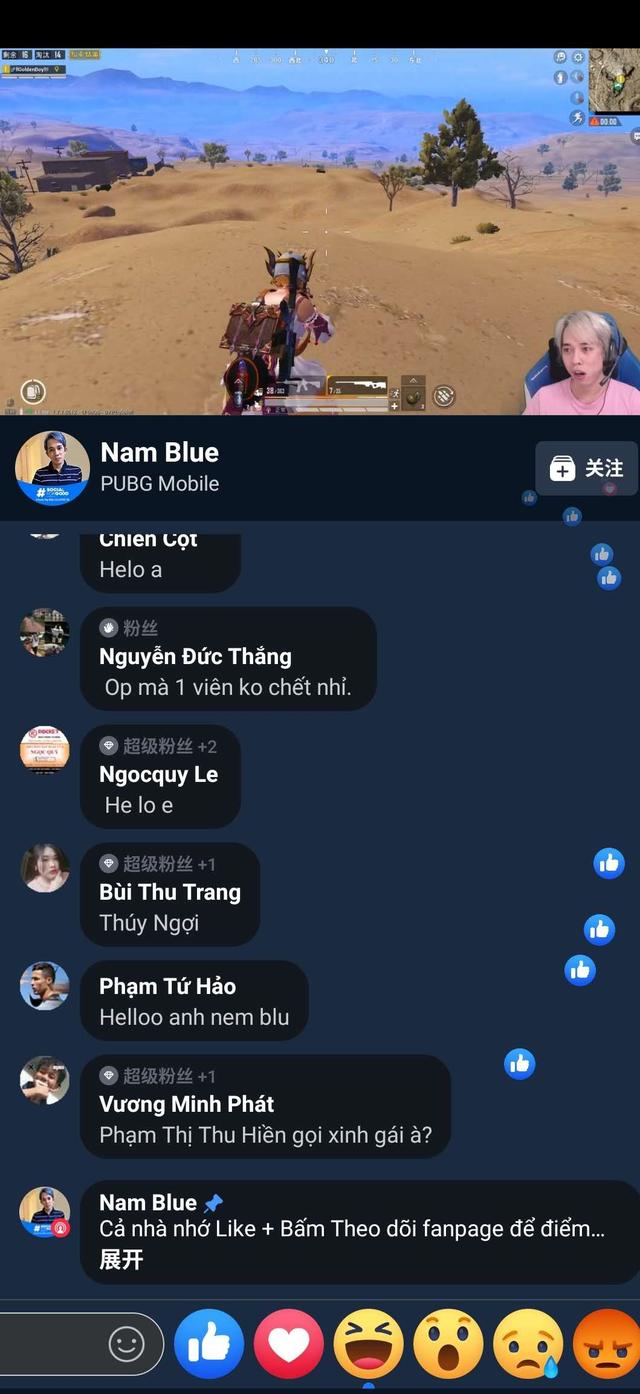Send an Angry reaction

[x=606, y=1343]
